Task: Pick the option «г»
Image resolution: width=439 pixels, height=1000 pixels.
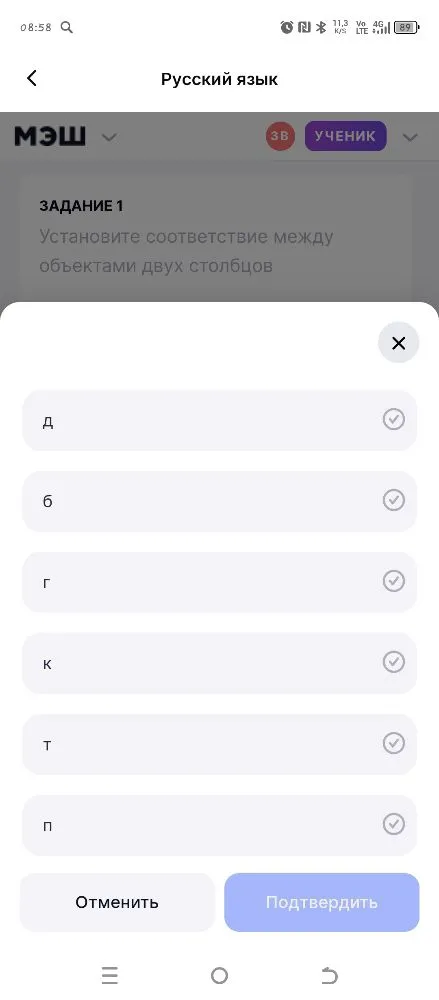Action: click(x=220, y=582)
